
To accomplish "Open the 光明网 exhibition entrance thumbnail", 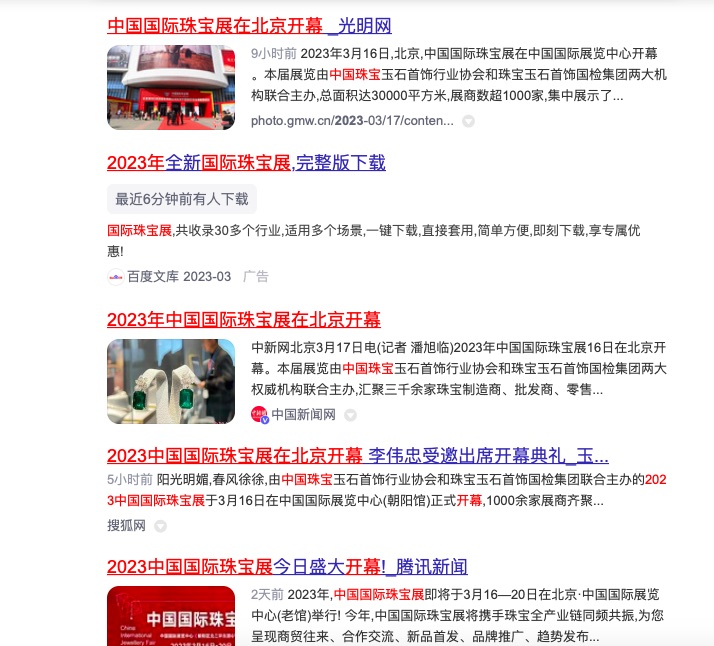I will pos(171,87).
